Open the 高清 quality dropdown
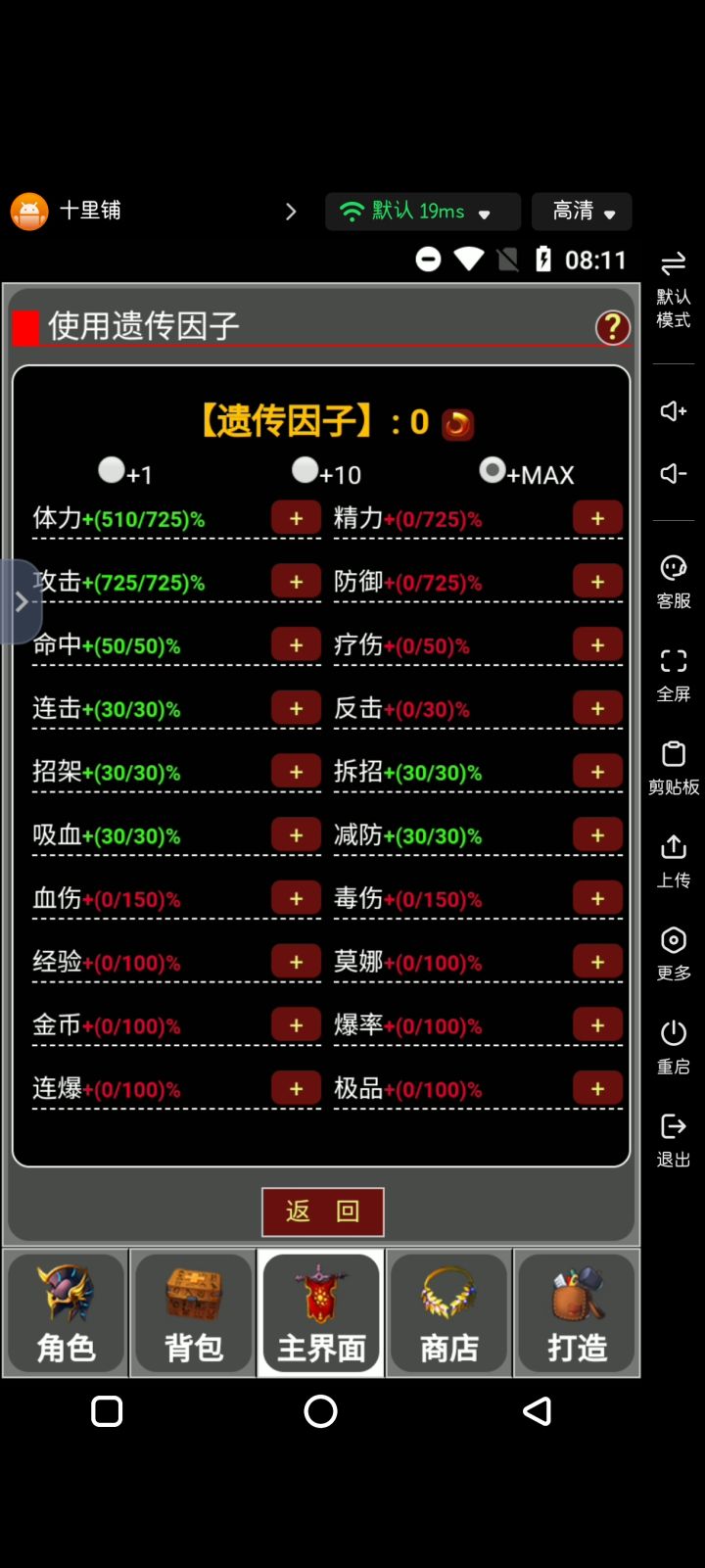This screenshot has height=1568, width=705. tap(583, 212)
